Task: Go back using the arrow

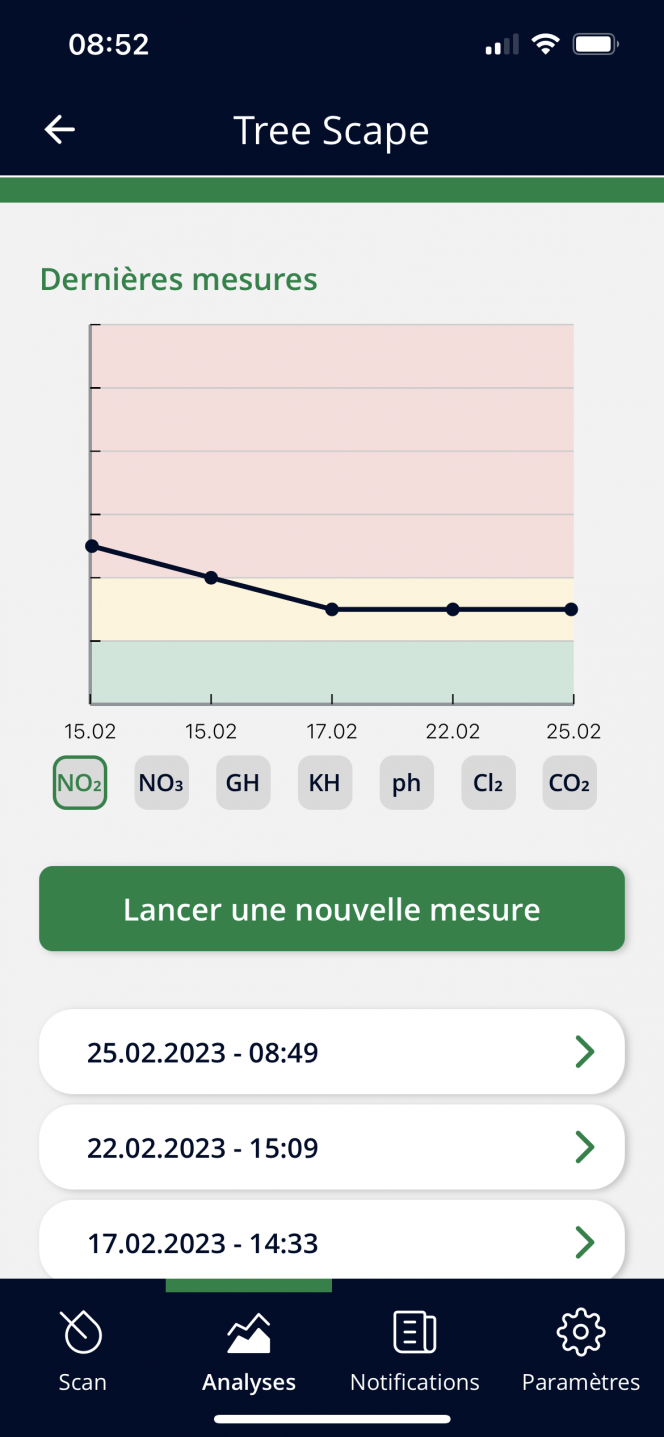Action: tap(60, 130)
